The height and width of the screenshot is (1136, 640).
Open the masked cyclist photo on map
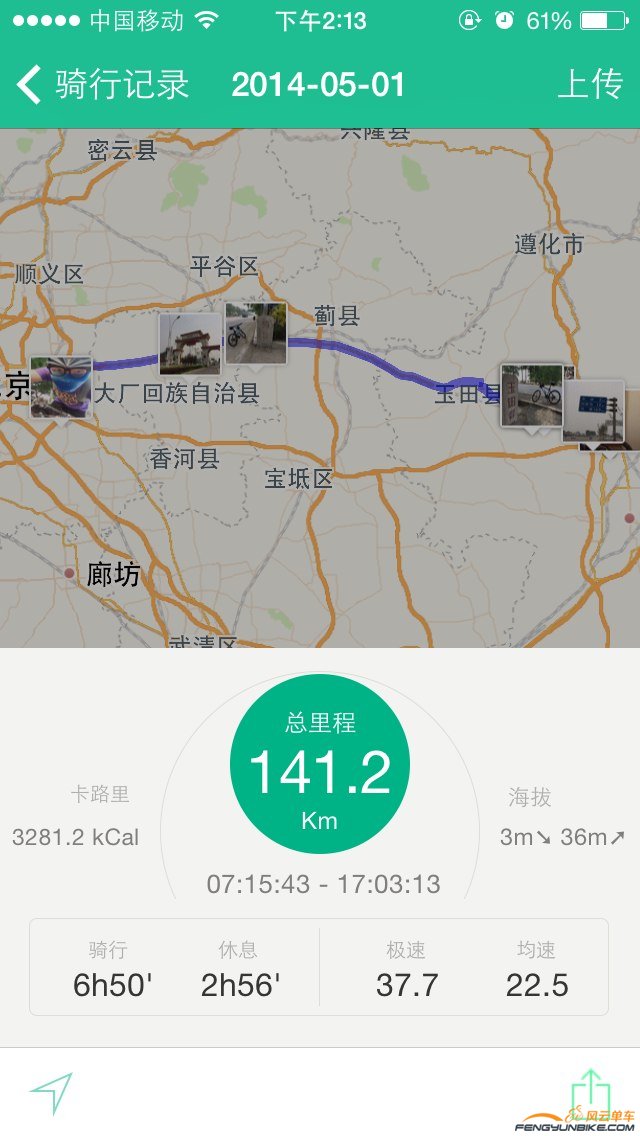61,386
